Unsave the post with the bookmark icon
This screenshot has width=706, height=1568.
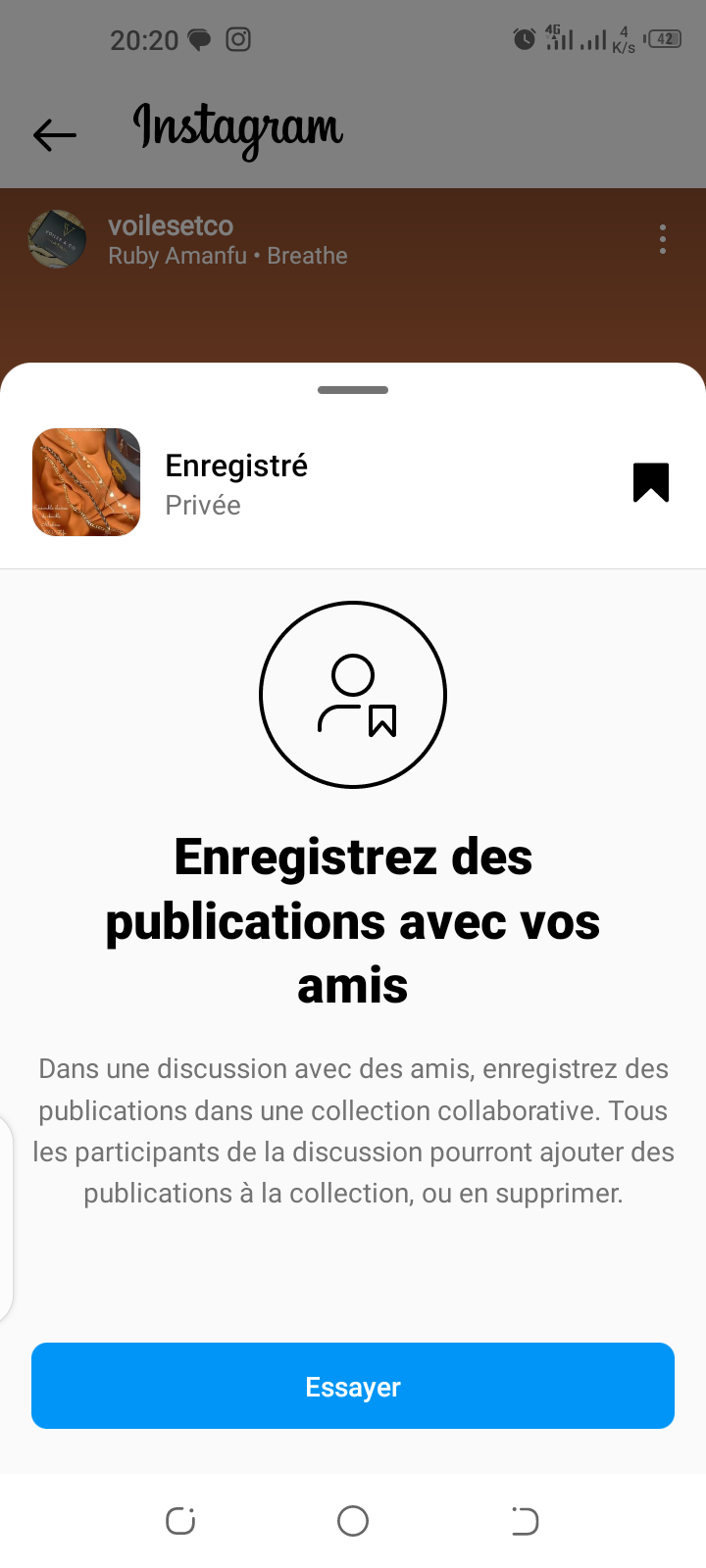pyautogui.click(x=651, y=482)
